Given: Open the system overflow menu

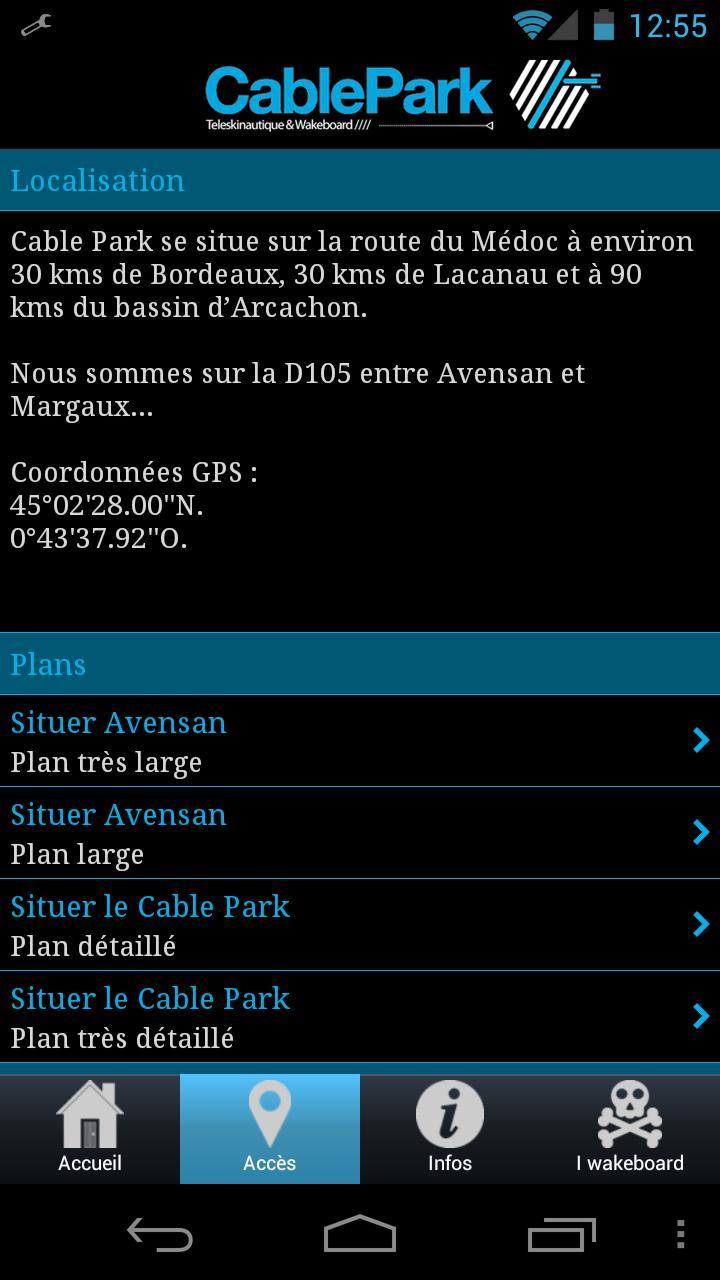Looking at the screenshot, I should (x=680, y=1235).
